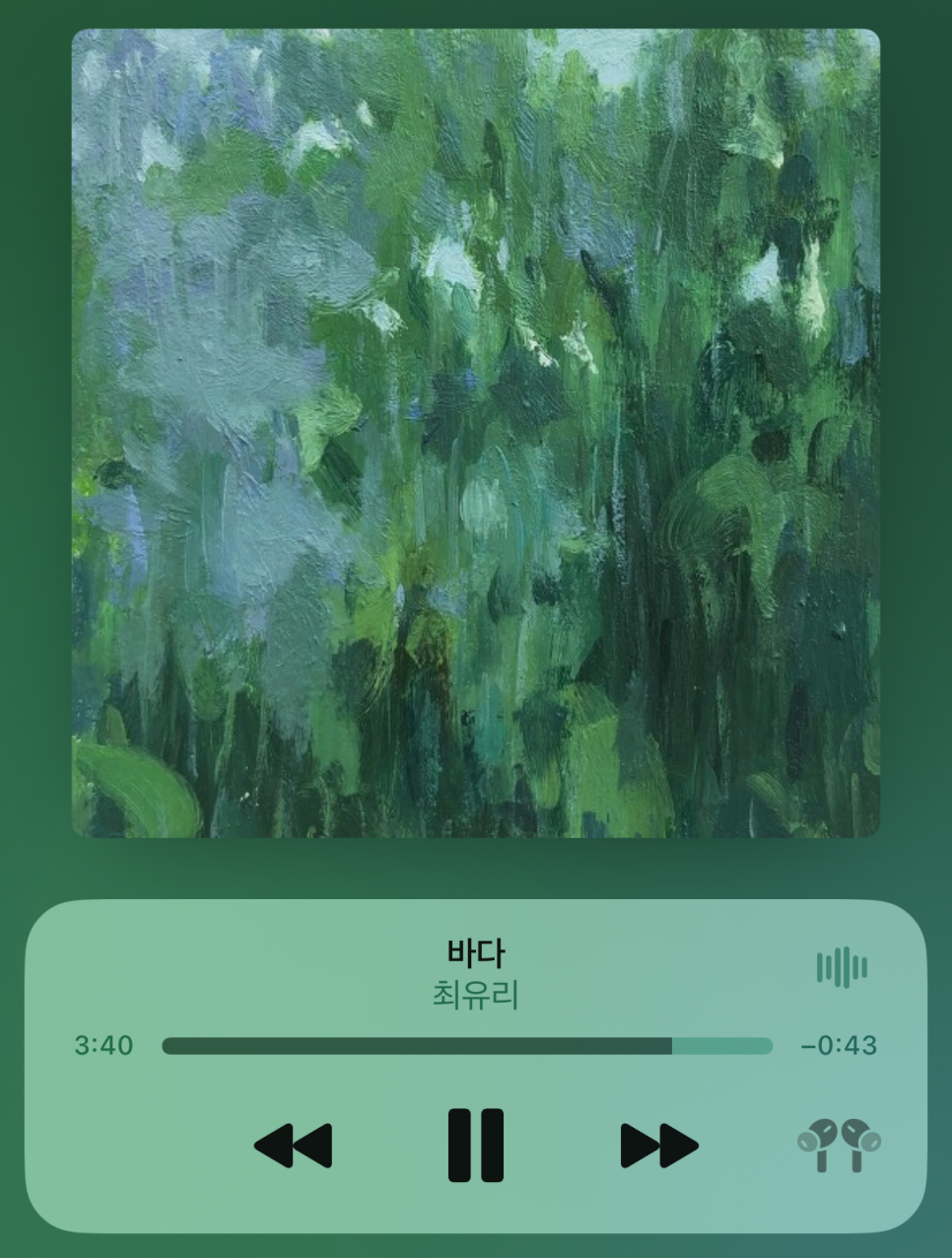Skip forward to the next track
Image resolution: width=952 pixels, height=1258 pixels.
click(659, 1146)
